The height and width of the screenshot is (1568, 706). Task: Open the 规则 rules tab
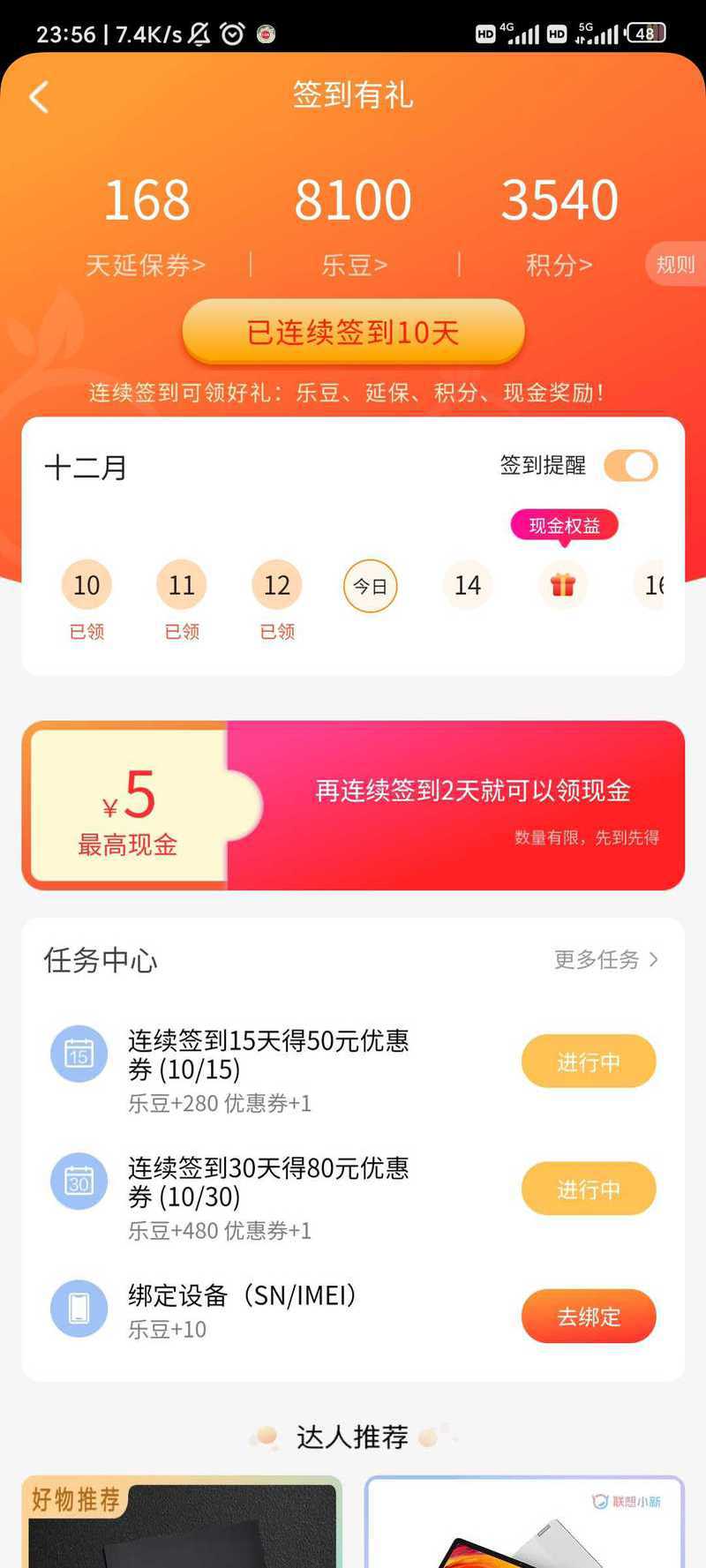pyautogui.click(x=676, y=264)
